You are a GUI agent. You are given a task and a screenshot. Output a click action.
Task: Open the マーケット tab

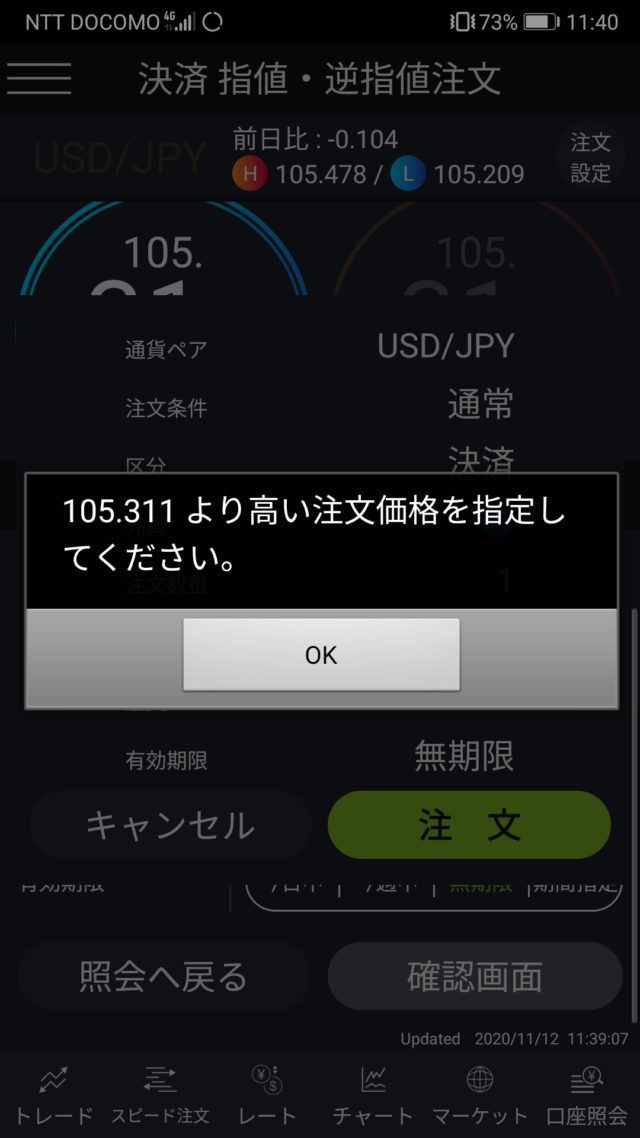click(x=480, y=1095)
